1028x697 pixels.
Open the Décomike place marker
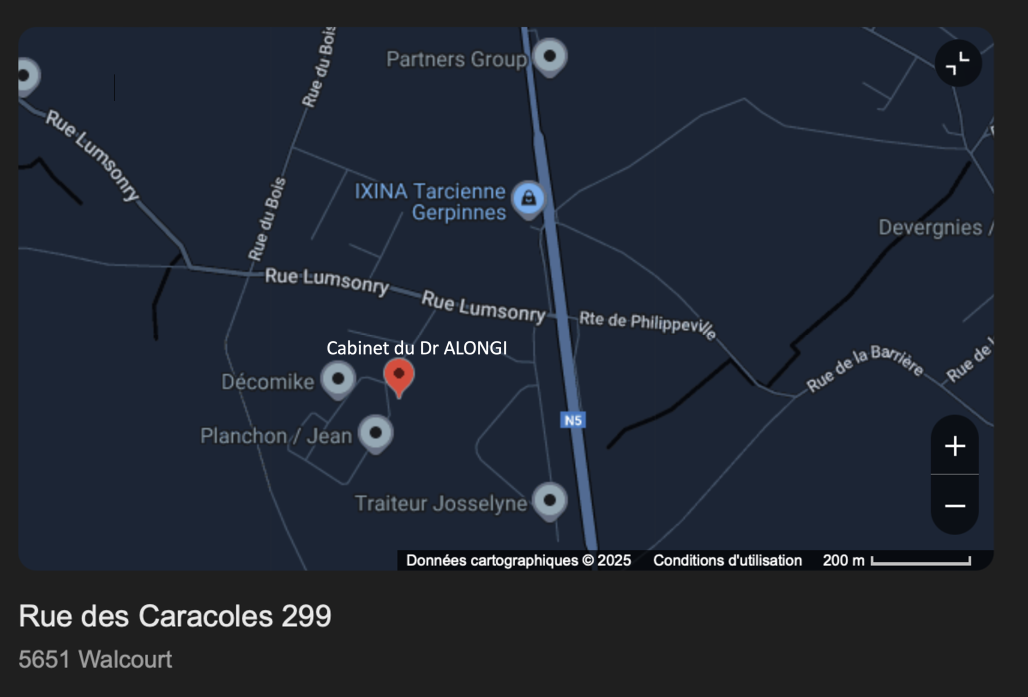pos(337,379)
